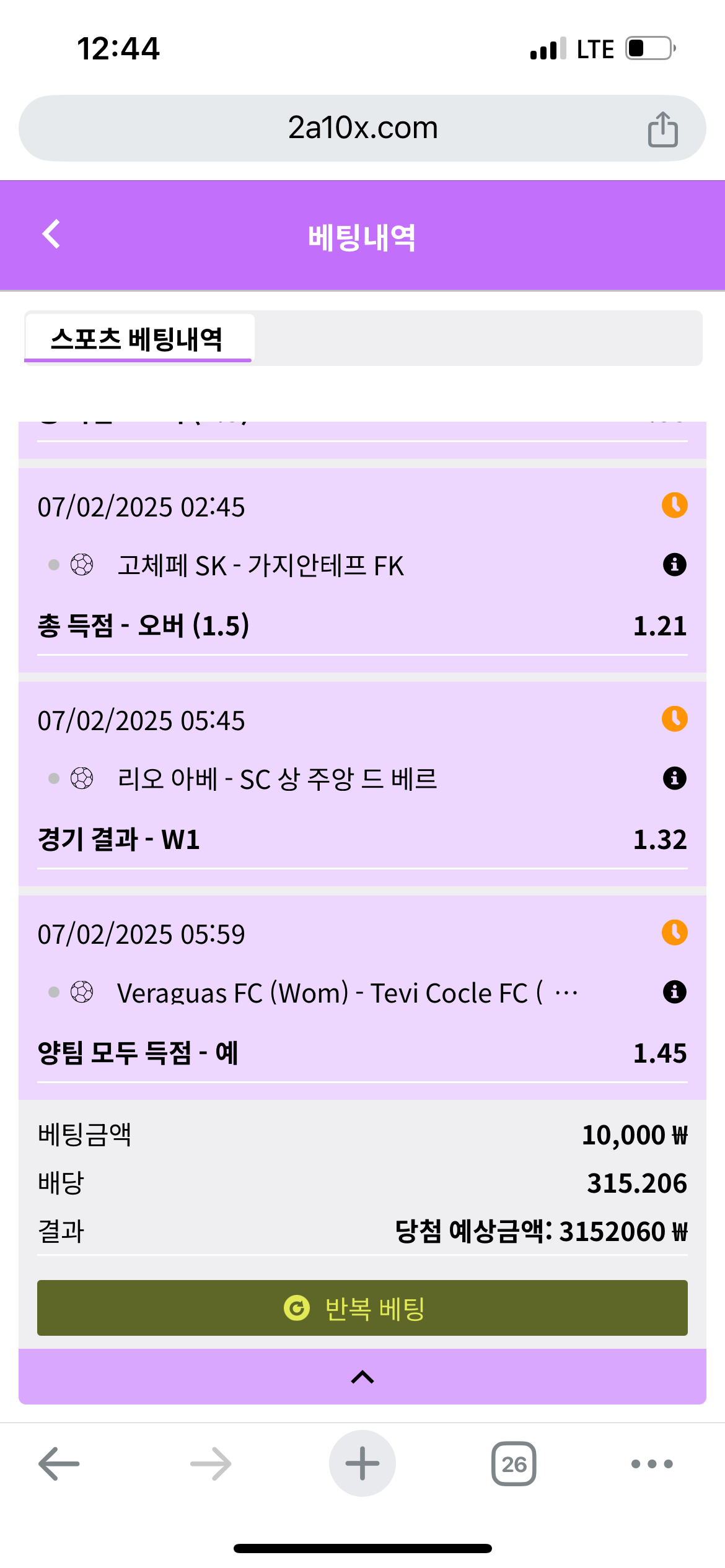The height and width of the screenshot is (1568, 725).
Task: Open info for the Veraguas FC (Wom) match
Action: [x=674, y=992]
